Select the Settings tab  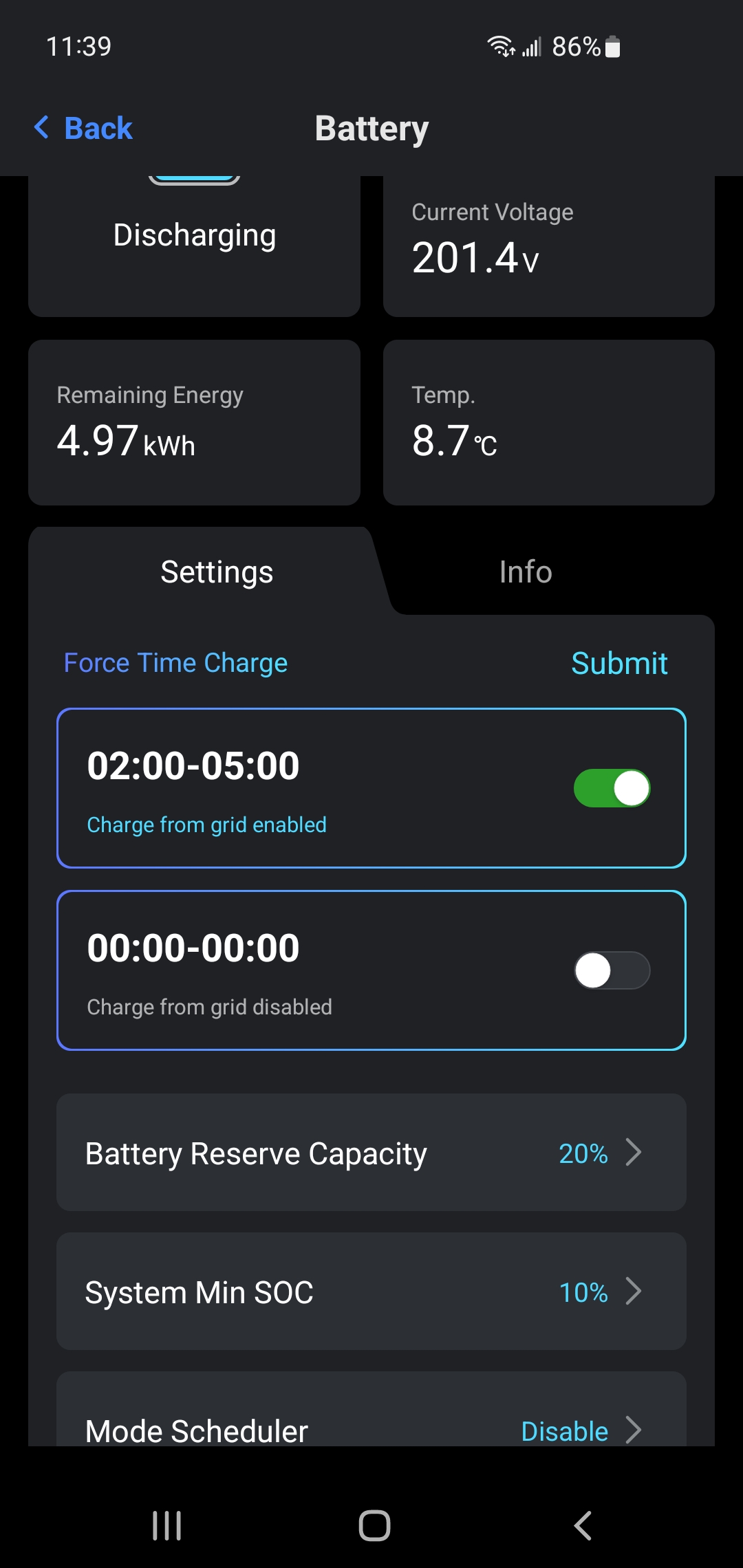pos(217,572)
